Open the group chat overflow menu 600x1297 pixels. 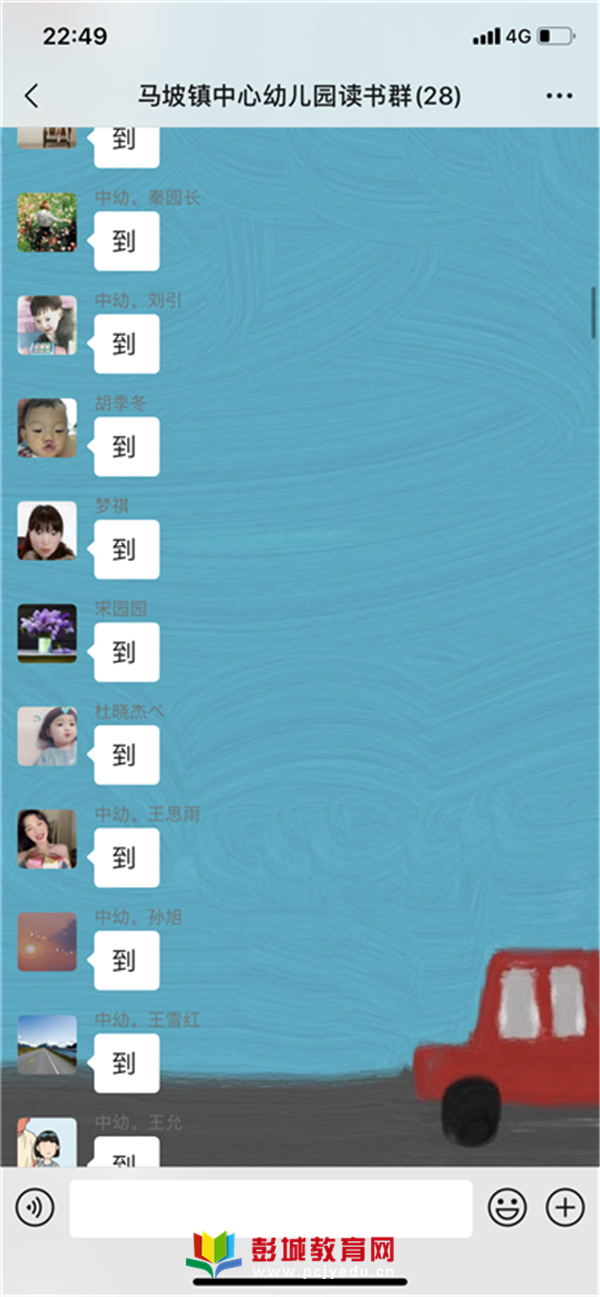pos(559,96)
